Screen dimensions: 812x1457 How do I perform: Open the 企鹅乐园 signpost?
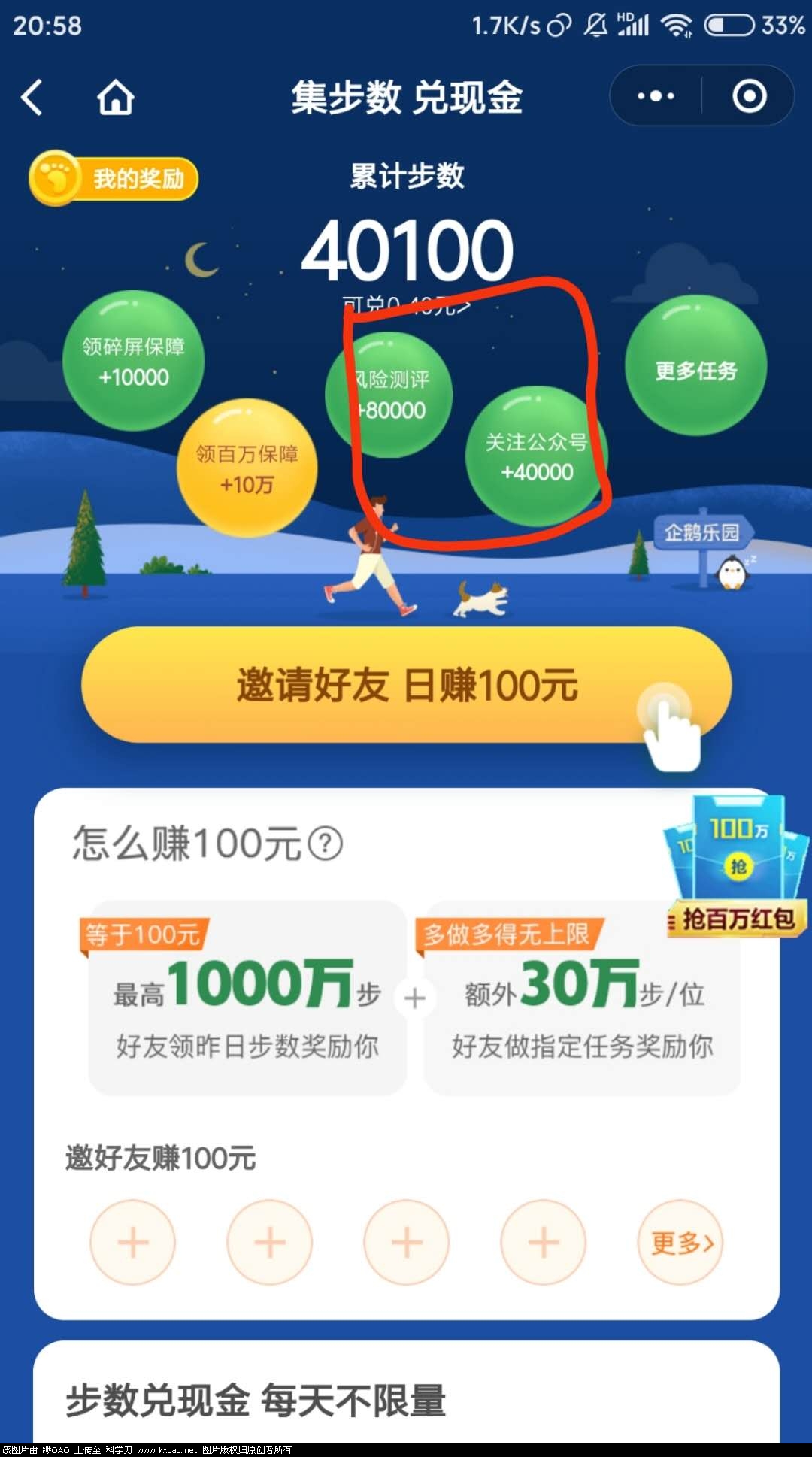[x=703, y=533]
